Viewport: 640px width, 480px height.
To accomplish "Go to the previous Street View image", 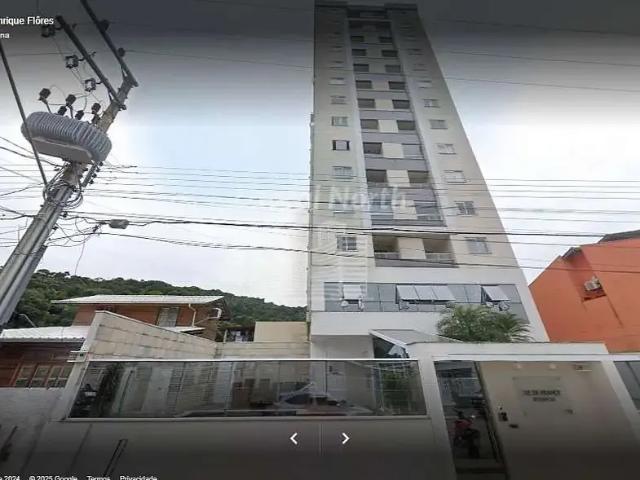I will click(294, 438).
